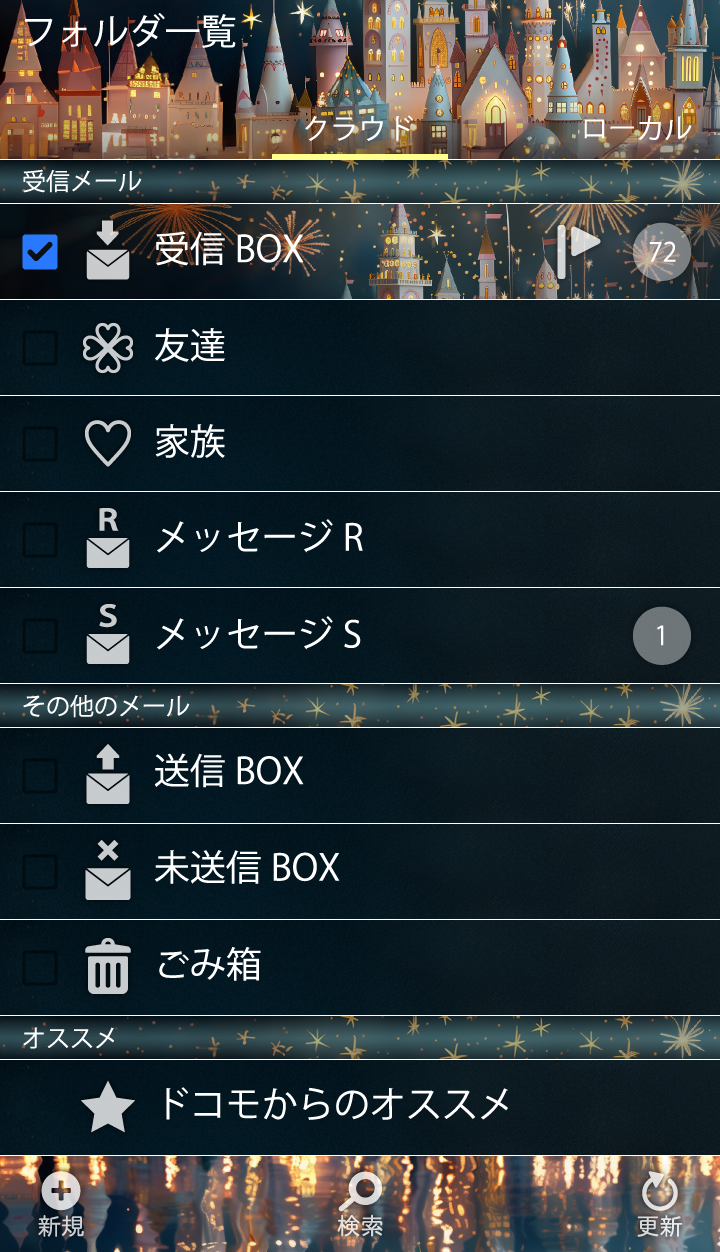Check the 友達 folder checkbox

tap(40, 348)
